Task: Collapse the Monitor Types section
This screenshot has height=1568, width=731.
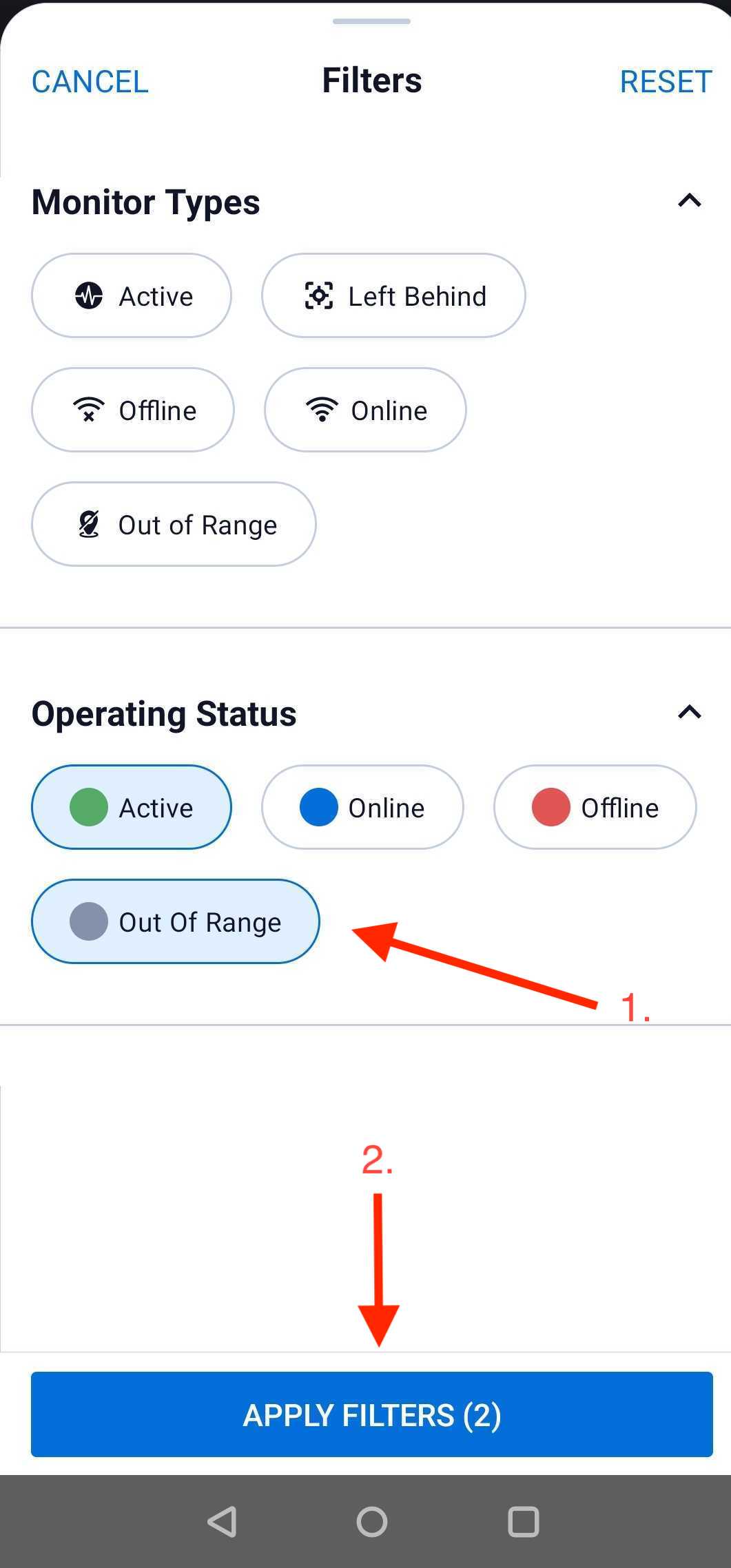Action: 689,201
